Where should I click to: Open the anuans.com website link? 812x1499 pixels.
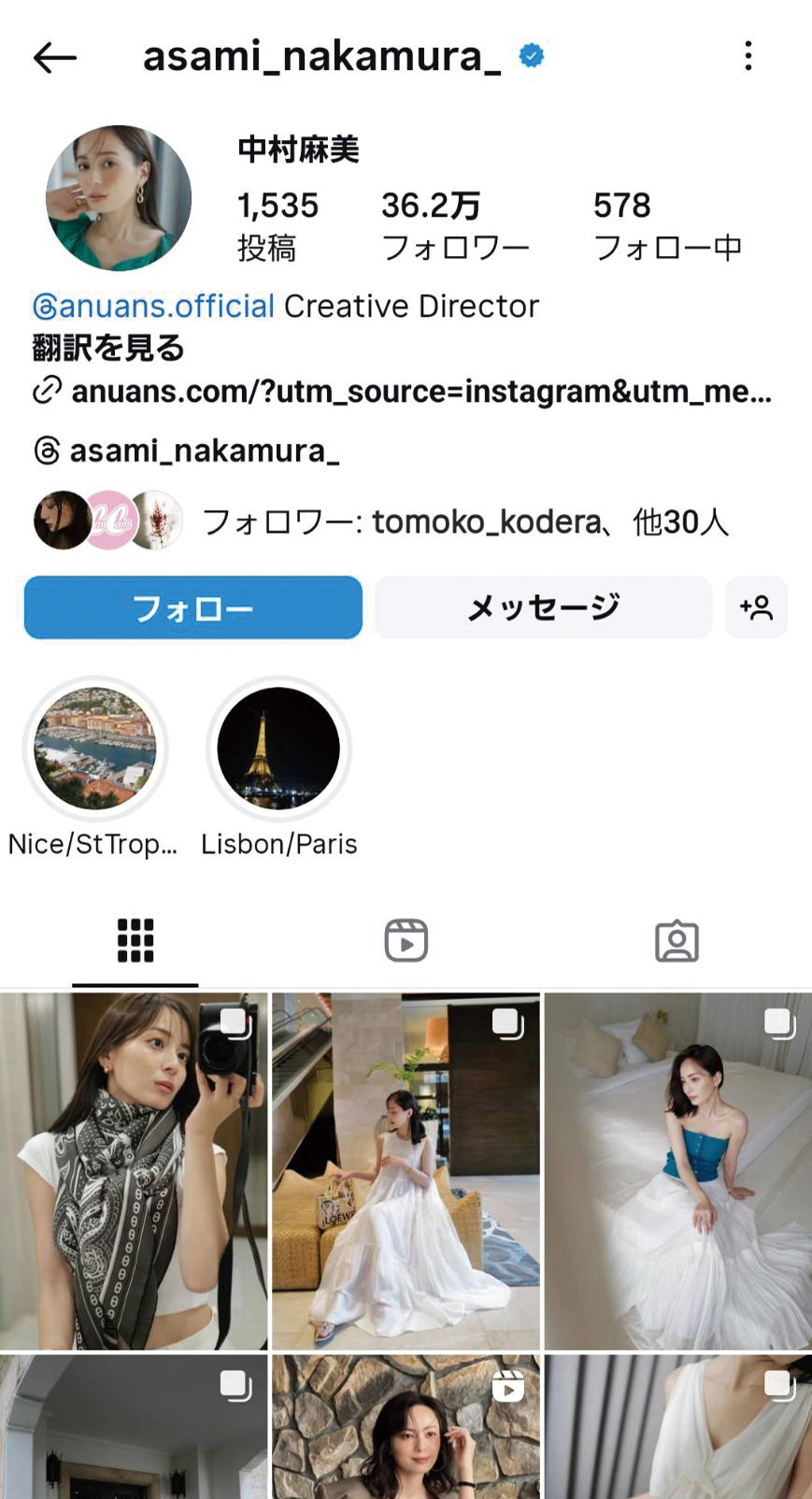(x=420, y=391)
